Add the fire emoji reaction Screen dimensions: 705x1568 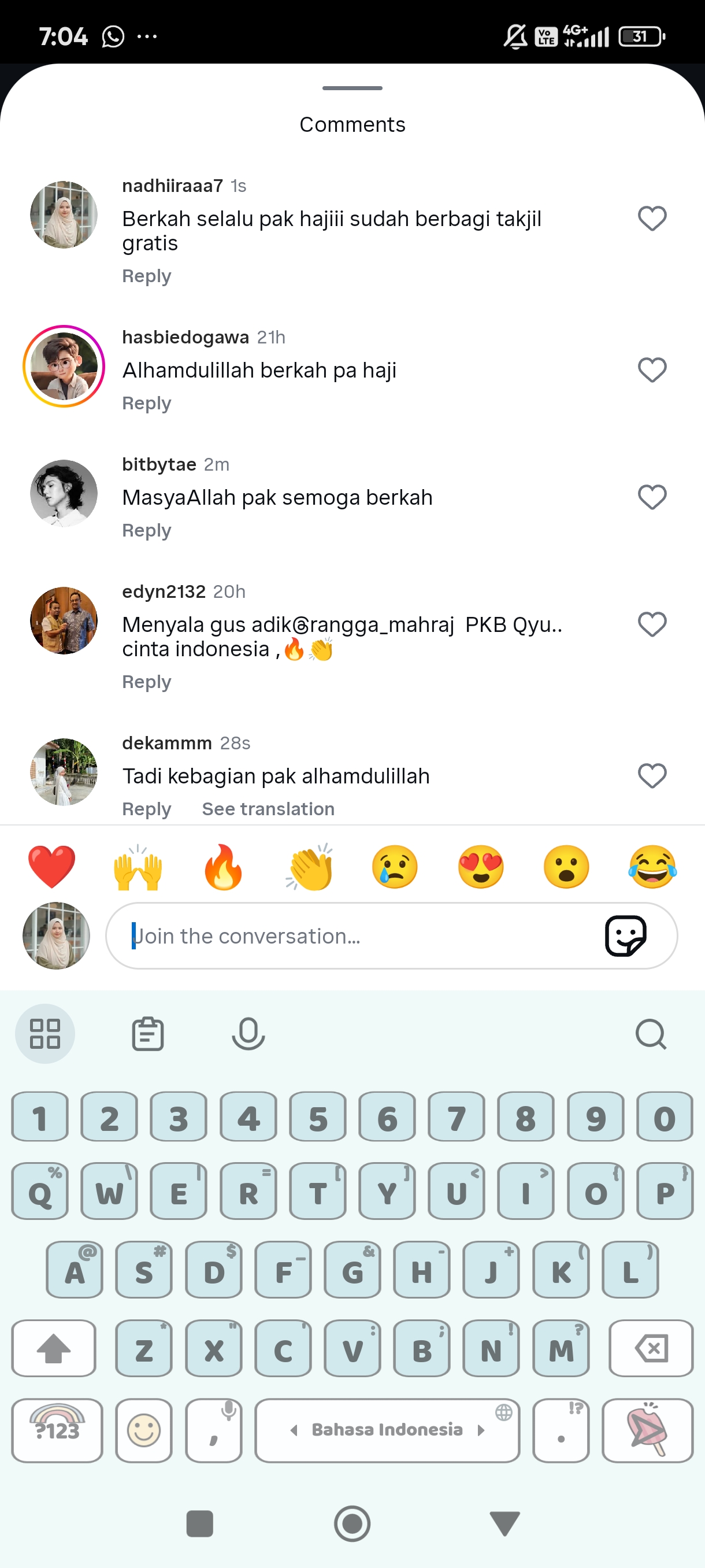coord(223,867)
